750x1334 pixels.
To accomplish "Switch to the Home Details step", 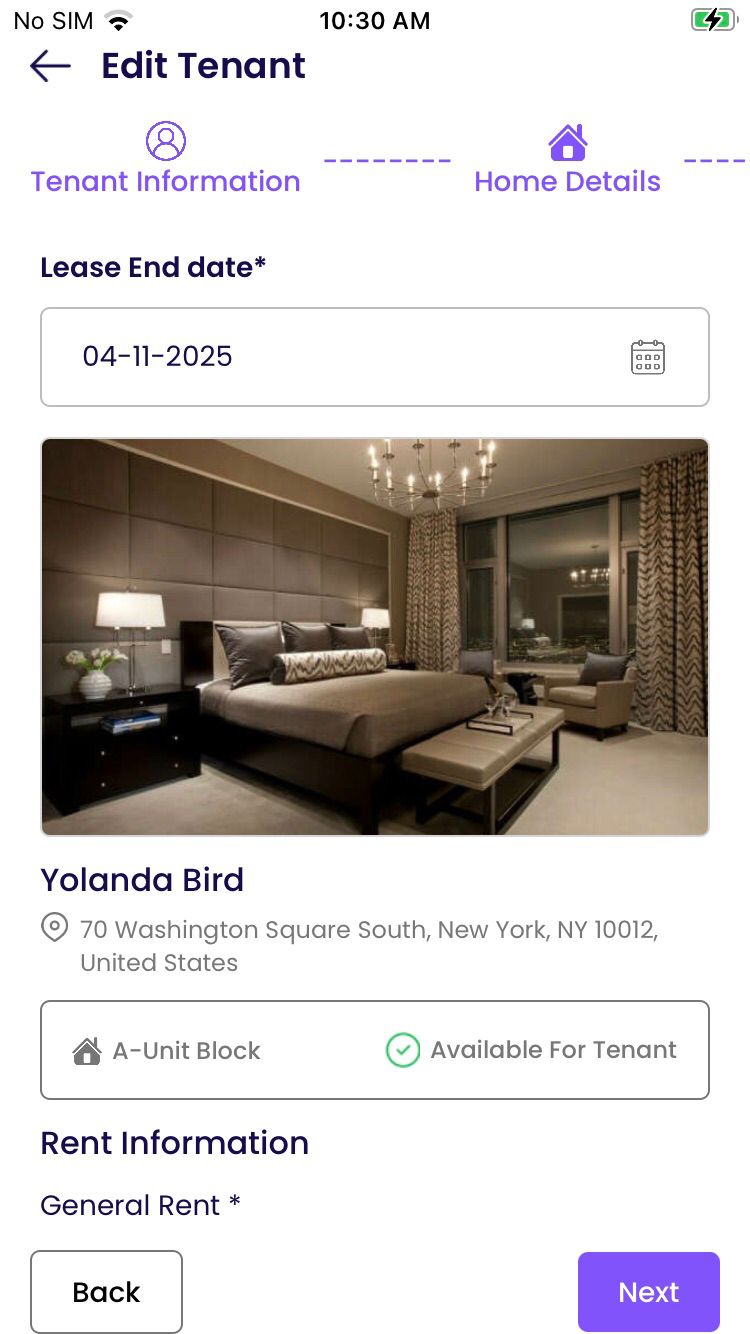I will pyautogui.click(x=567, y=160).
